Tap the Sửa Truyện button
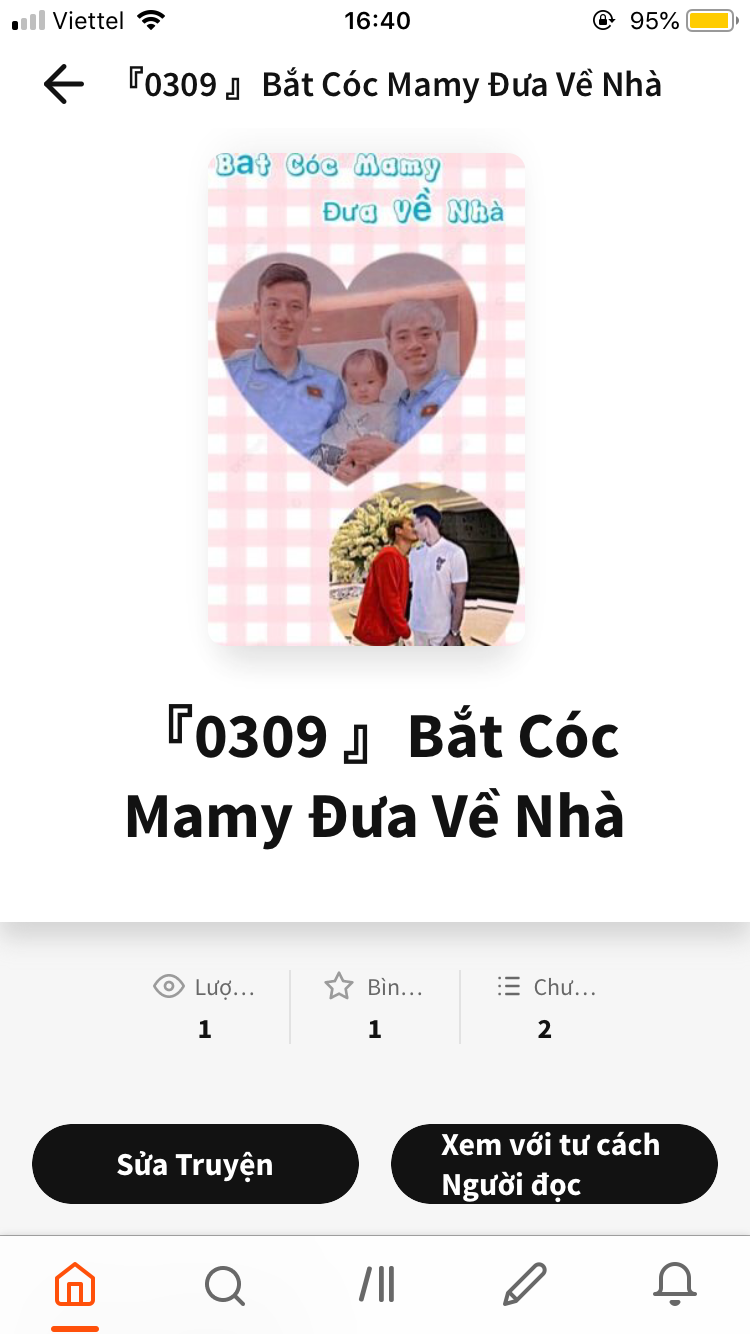 pyautogui.click(x=195, y=1164)
